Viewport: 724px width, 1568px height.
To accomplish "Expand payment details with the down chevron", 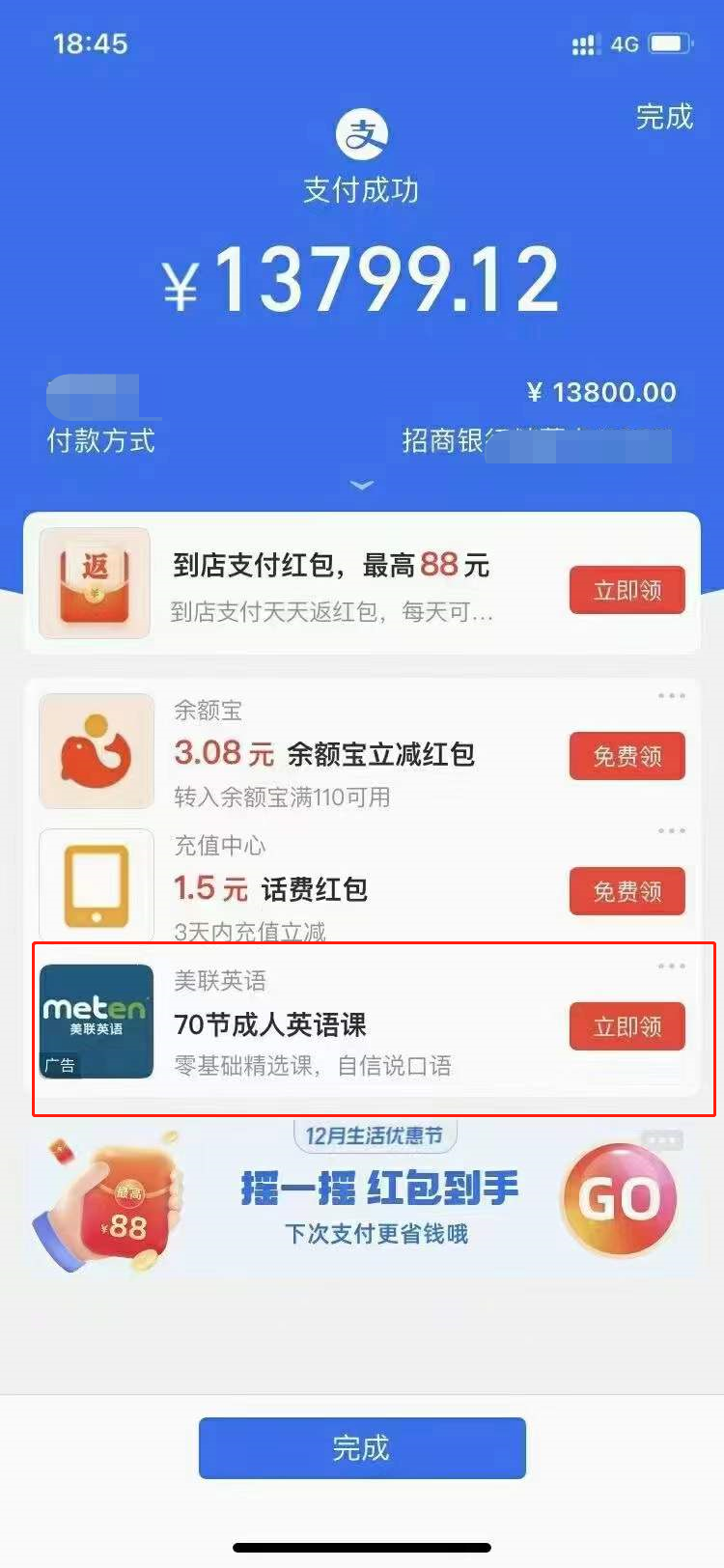I will click(x=362, y=485).
